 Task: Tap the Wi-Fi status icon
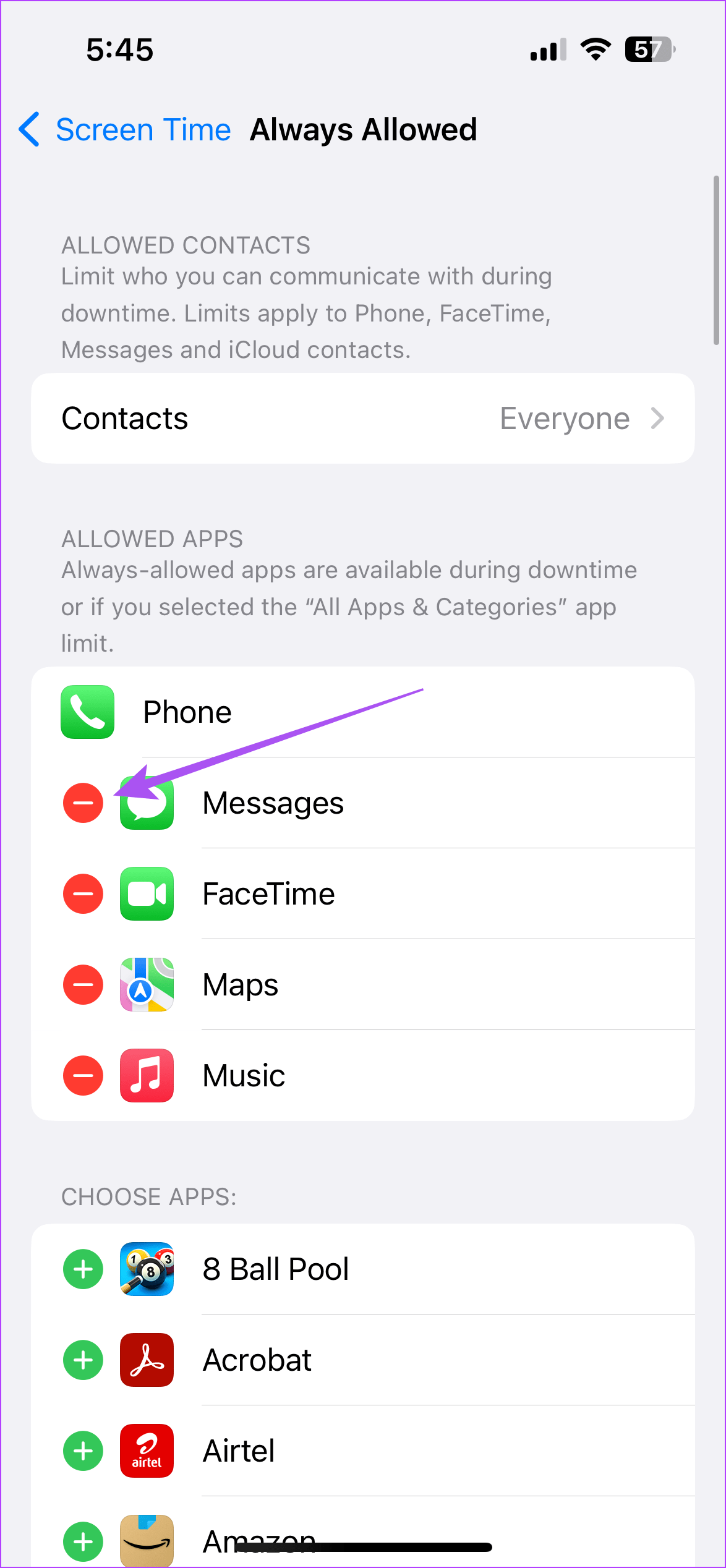coord(594,49)
